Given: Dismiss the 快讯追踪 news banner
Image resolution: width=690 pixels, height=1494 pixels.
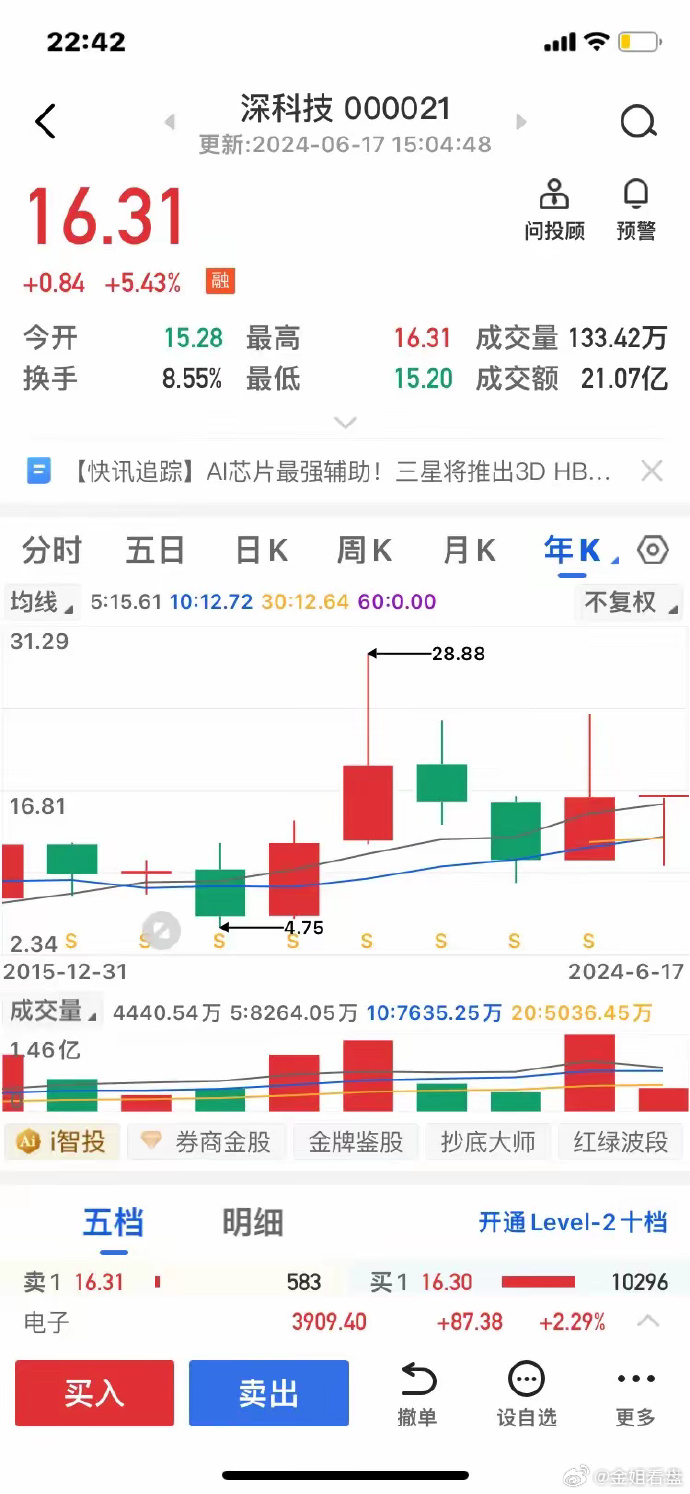Looking at the screenshot, I should click(652, 471).
